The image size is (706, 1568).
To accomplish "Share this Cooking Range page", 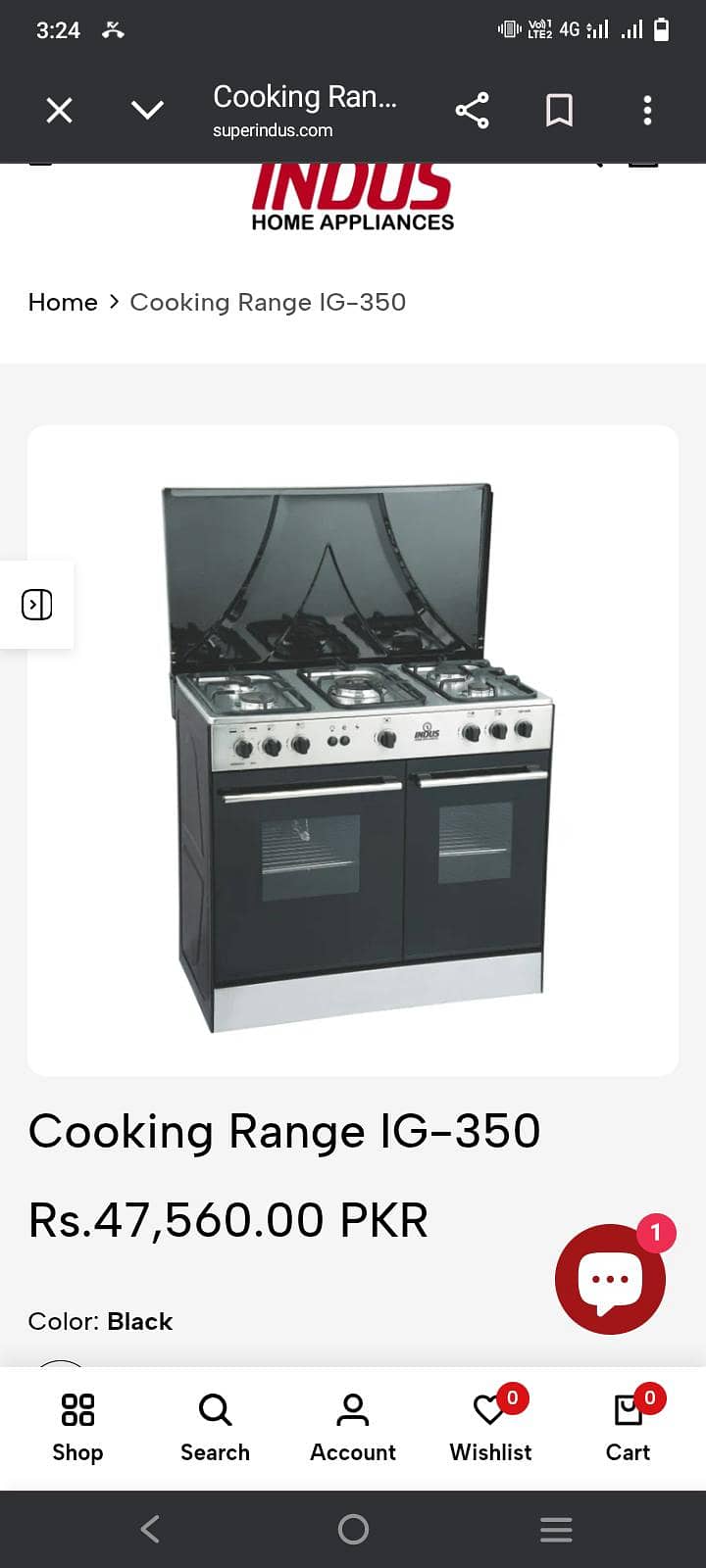I will [472, 110].
